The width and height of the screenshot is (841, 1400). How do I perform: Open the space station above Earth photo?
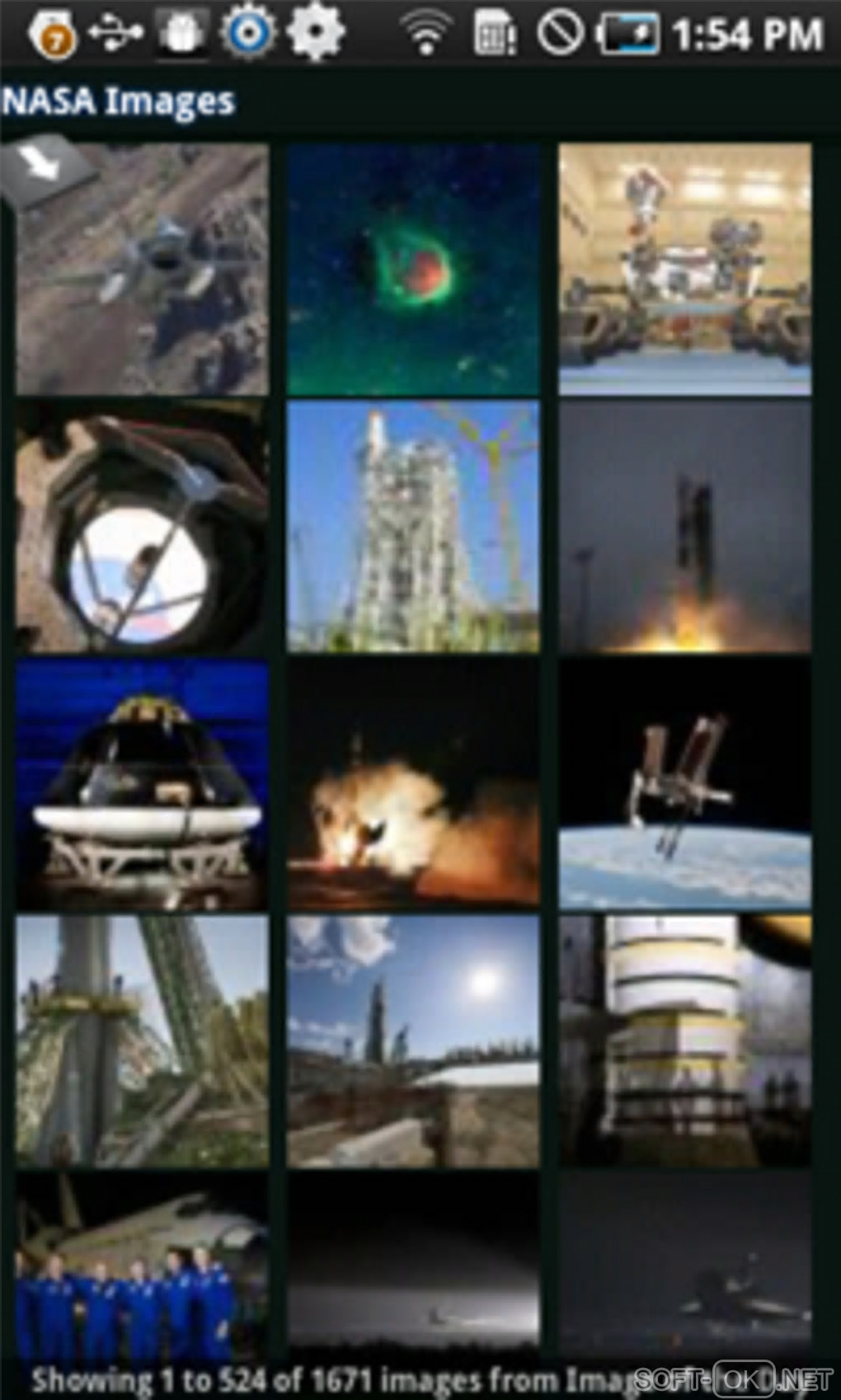684,785
